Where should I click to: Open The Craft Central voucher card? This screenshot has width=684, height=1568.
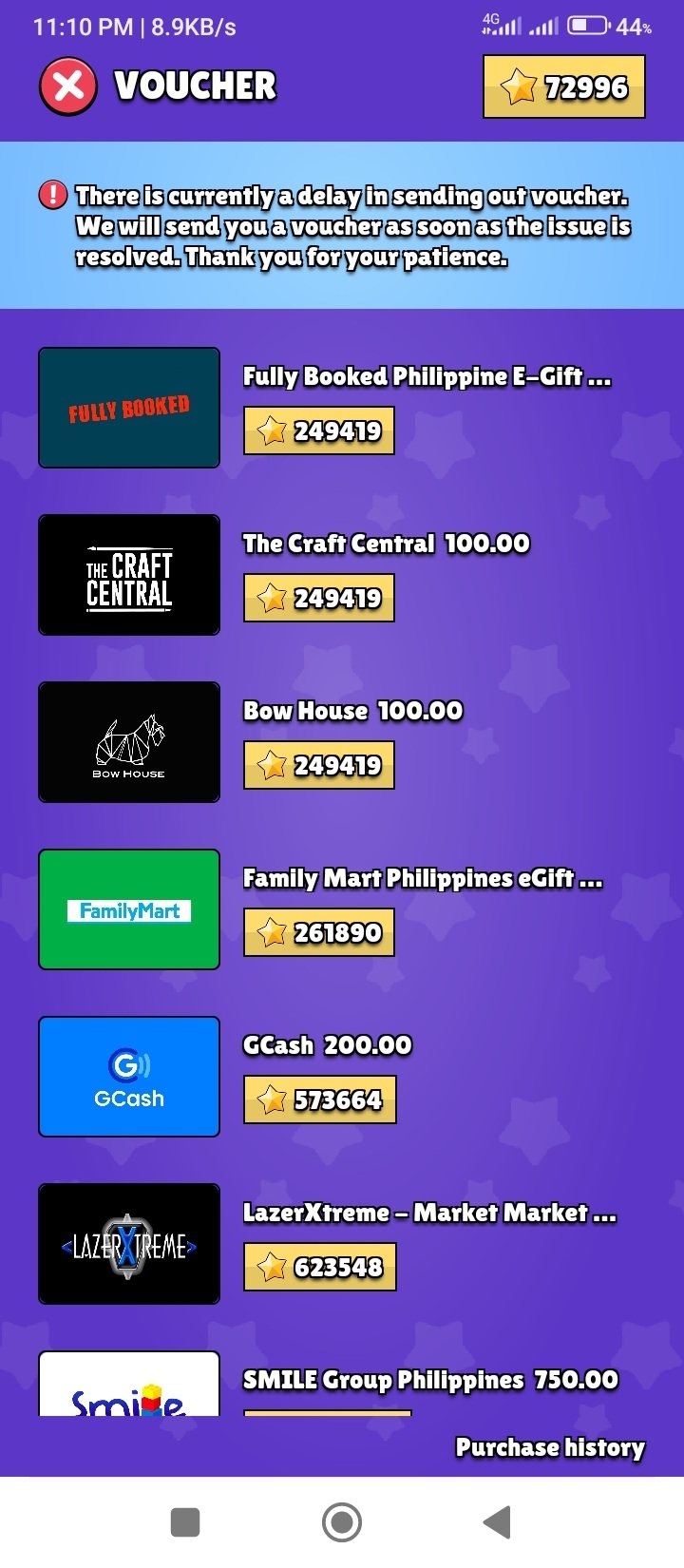(x=129, y=575)
